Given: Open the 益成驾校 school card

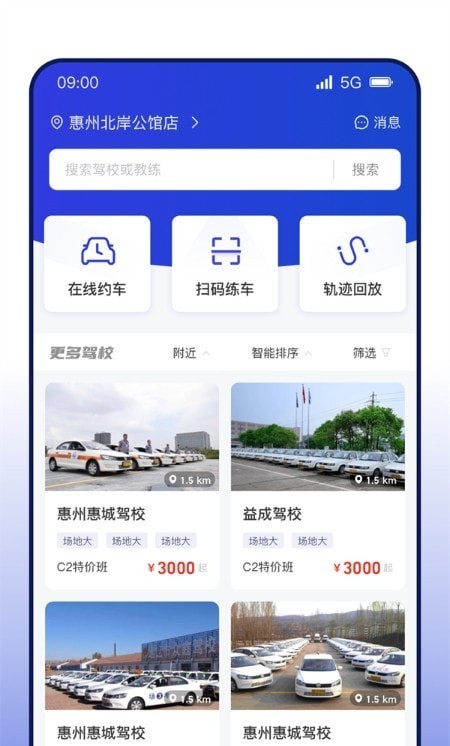Looking at the screenshot, I should coord(318,486).
